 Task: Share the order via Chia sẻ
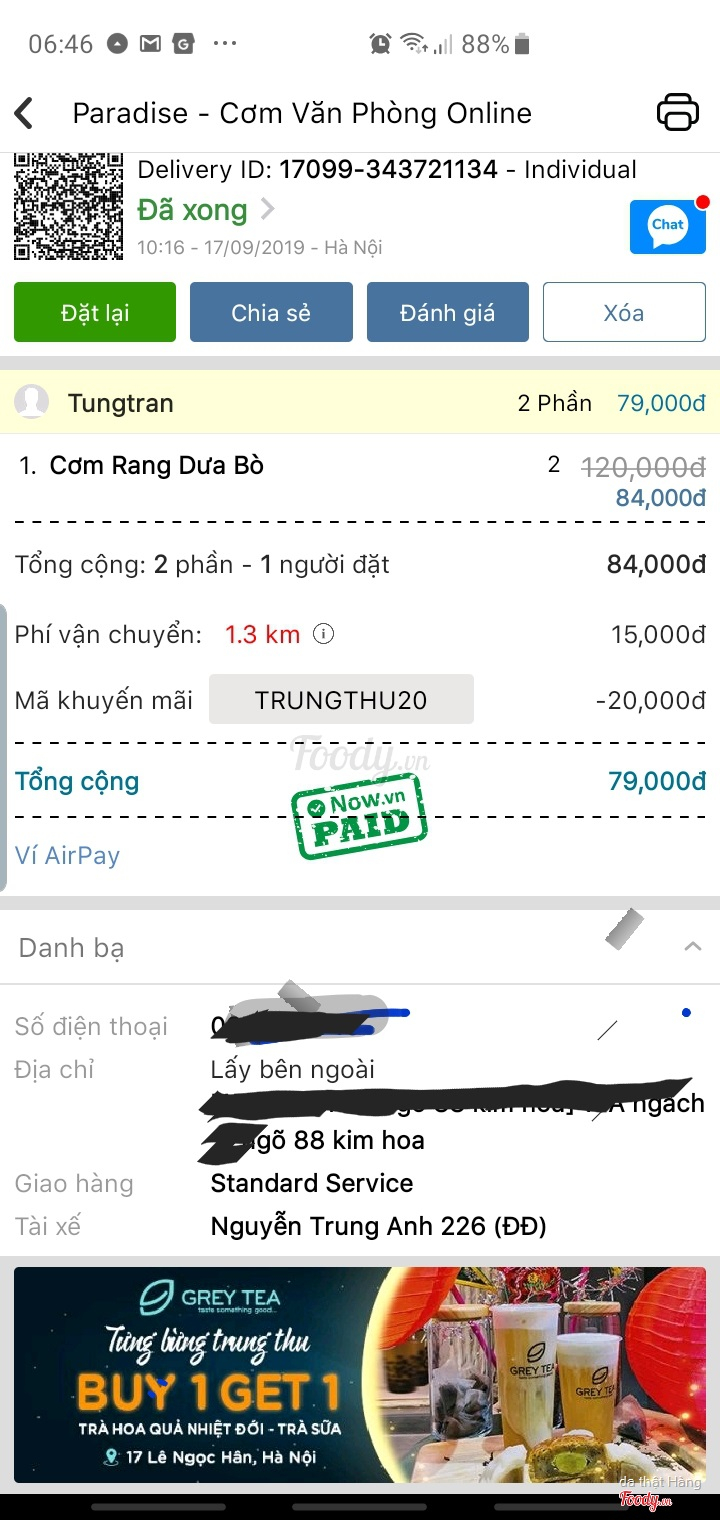pos(271,313)
